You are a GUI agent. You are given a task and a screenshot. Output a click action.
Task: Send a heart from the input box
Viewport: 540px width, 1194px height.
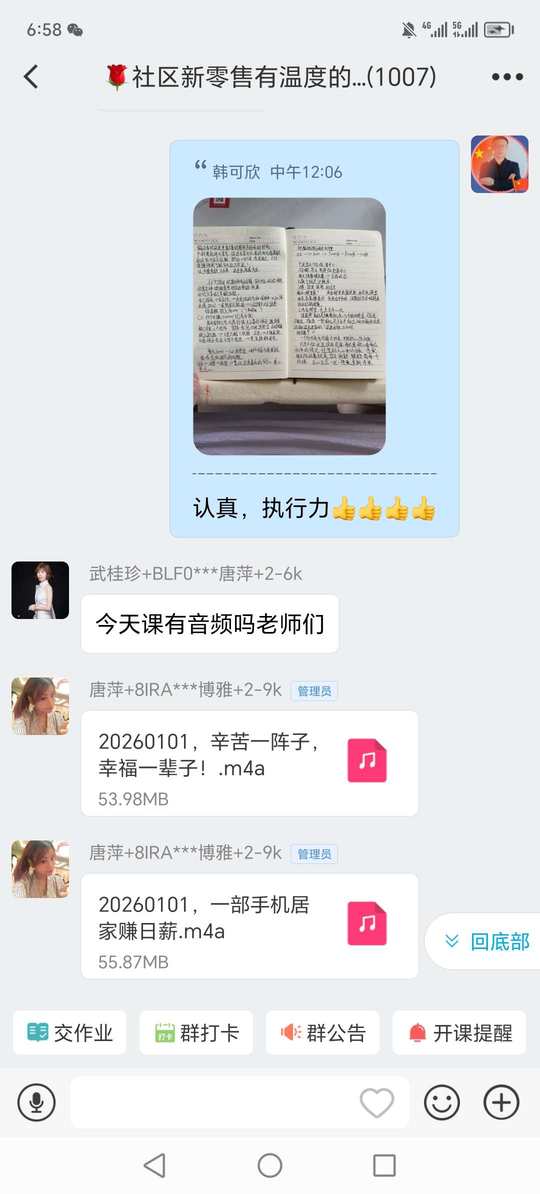[377, 1103]
